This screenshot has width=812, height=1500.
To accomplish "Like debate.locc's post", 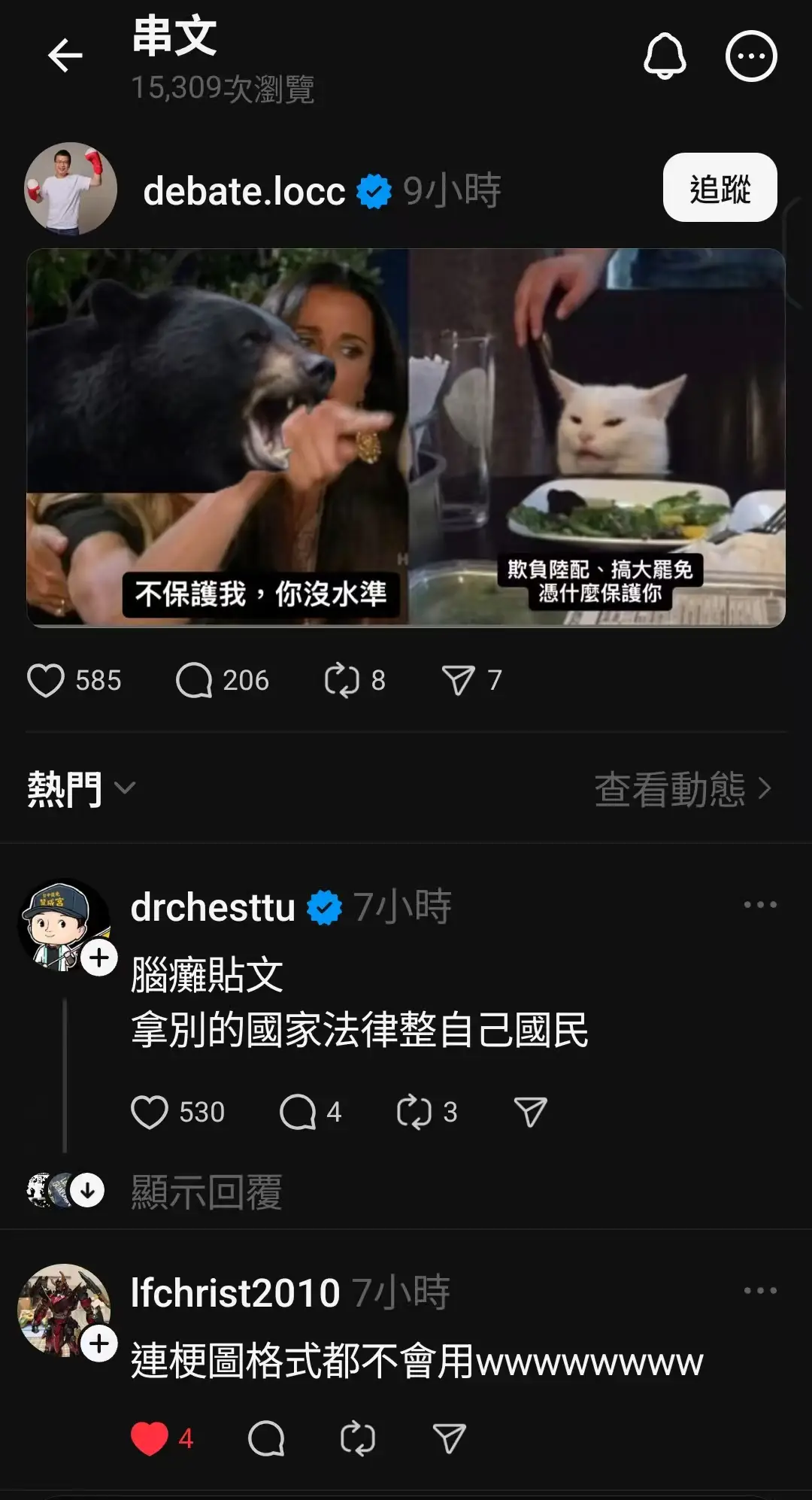I will pyautogui.click(x=47, y=681).
